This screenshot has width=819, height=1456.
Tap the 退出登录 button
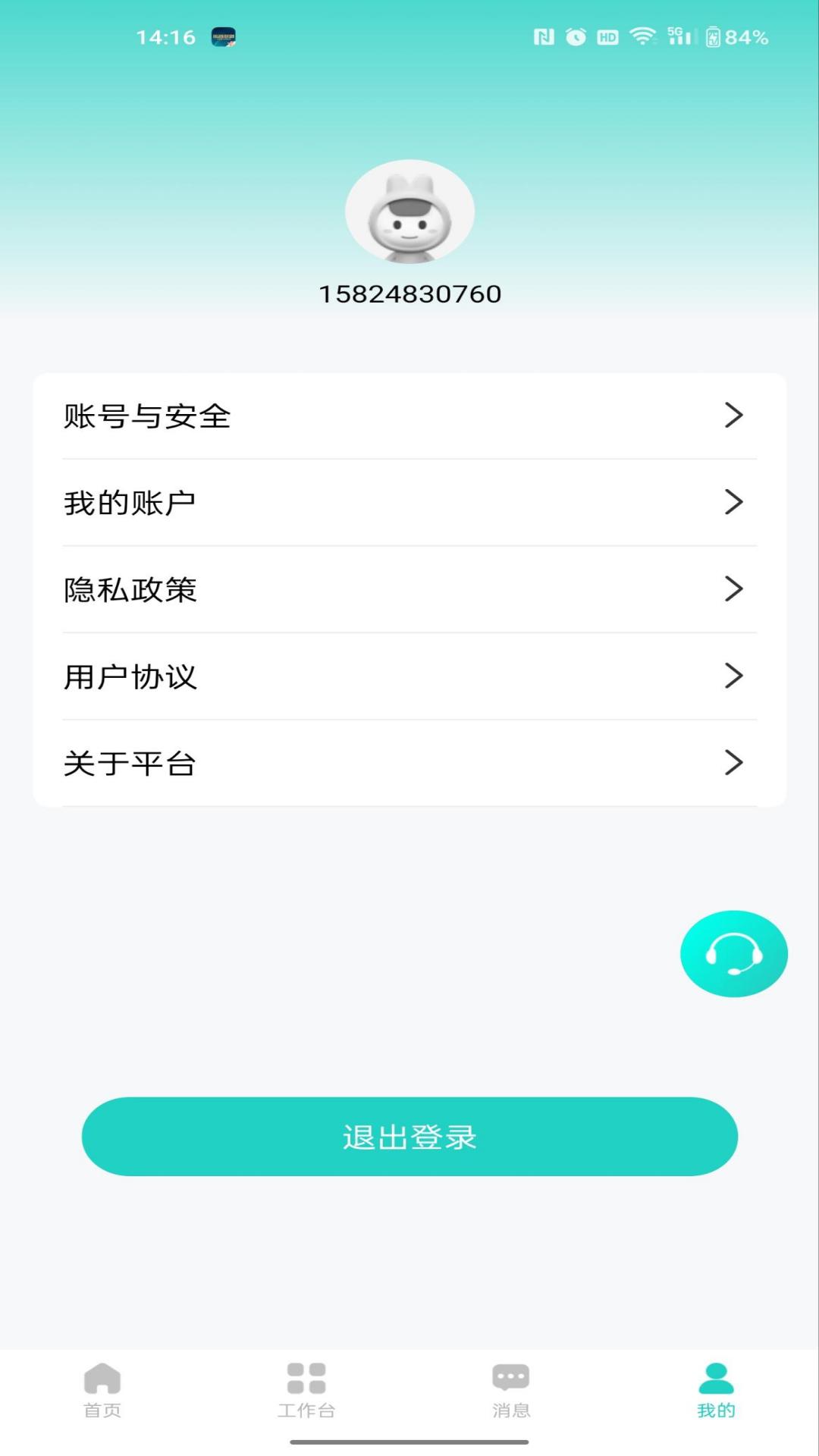click(x=409, y=1136)
